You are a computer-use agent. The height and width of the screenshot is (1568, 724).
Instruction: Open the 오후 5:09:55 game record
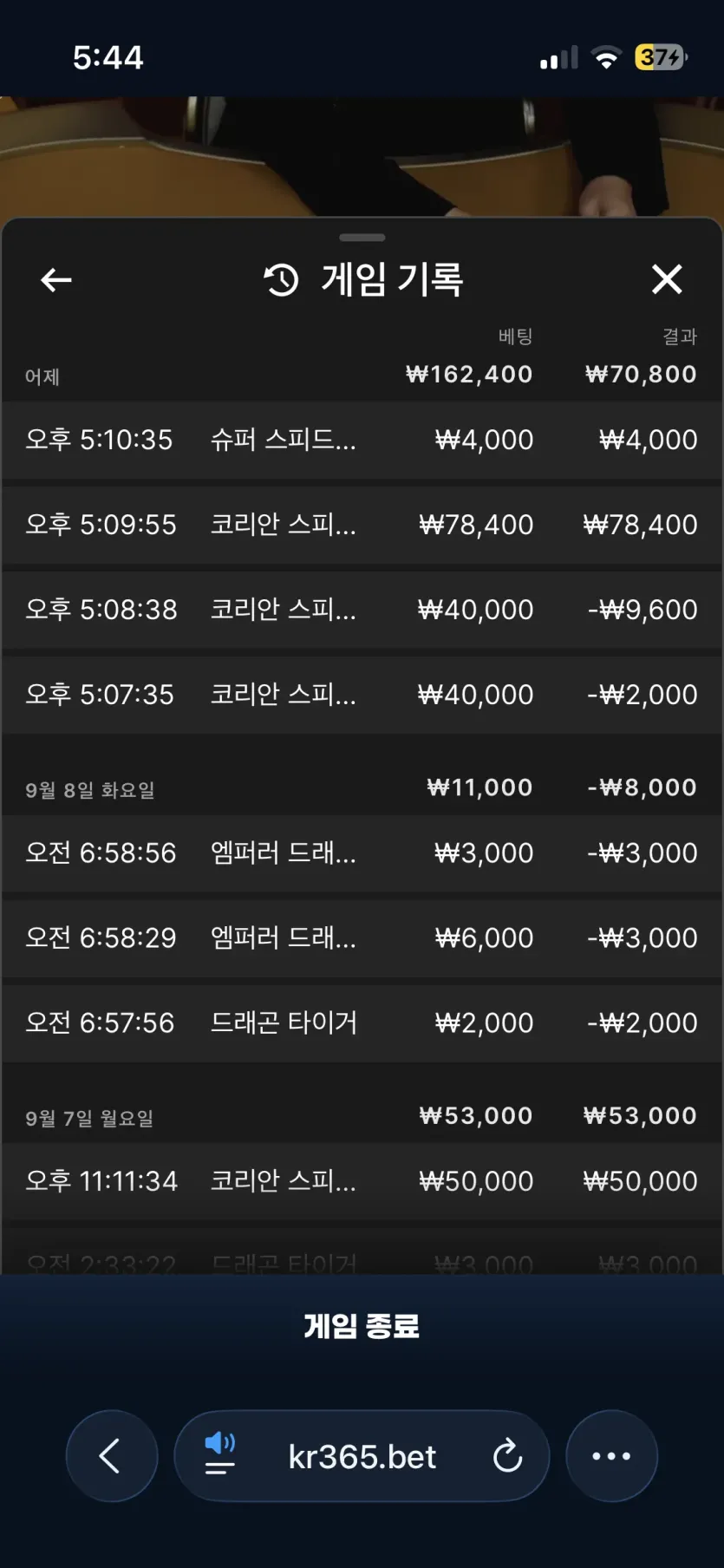[362, 525]
